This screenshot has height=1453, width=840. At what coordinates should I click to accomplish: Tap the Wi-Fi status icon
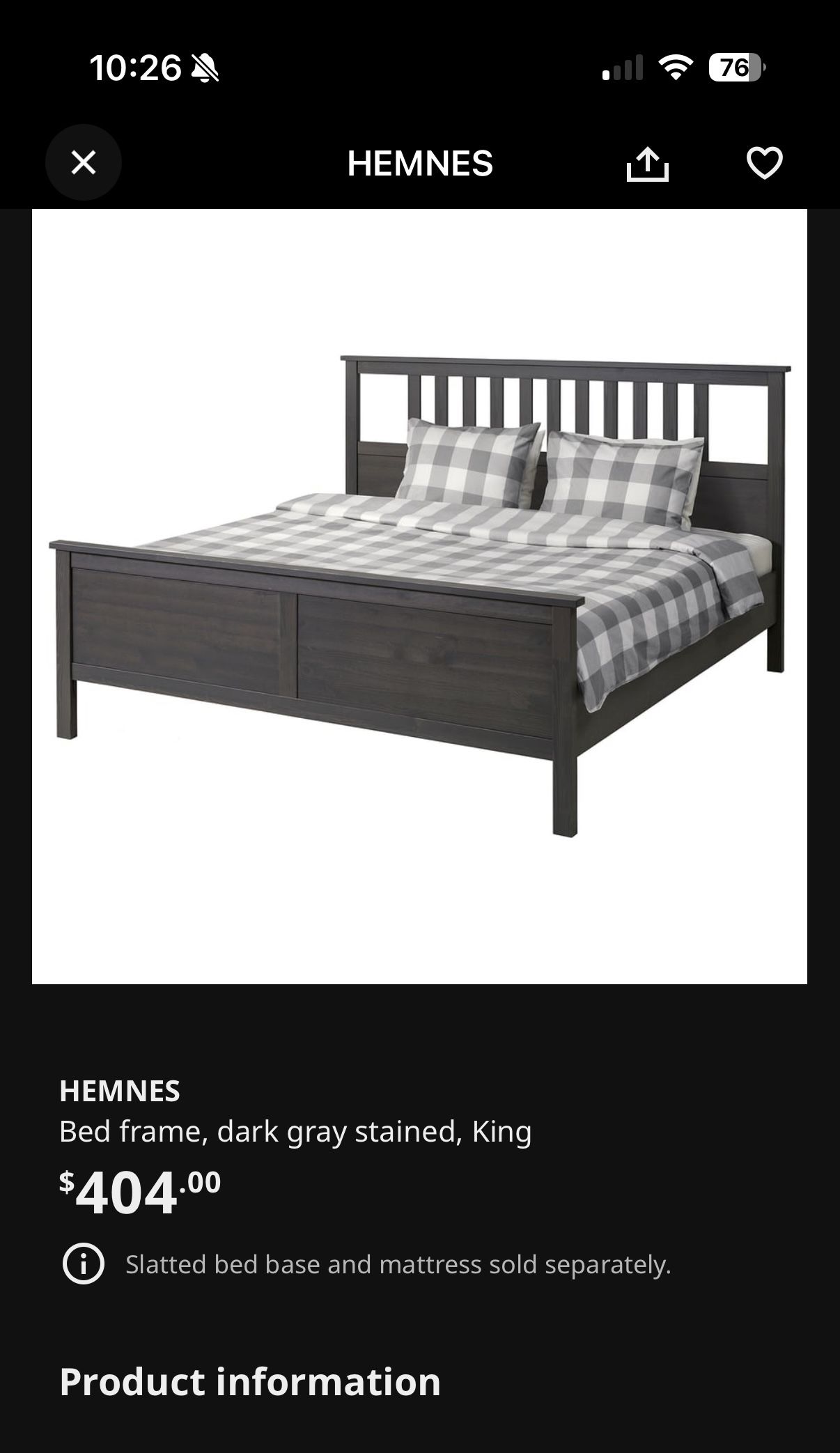click(x=676, y=69)
